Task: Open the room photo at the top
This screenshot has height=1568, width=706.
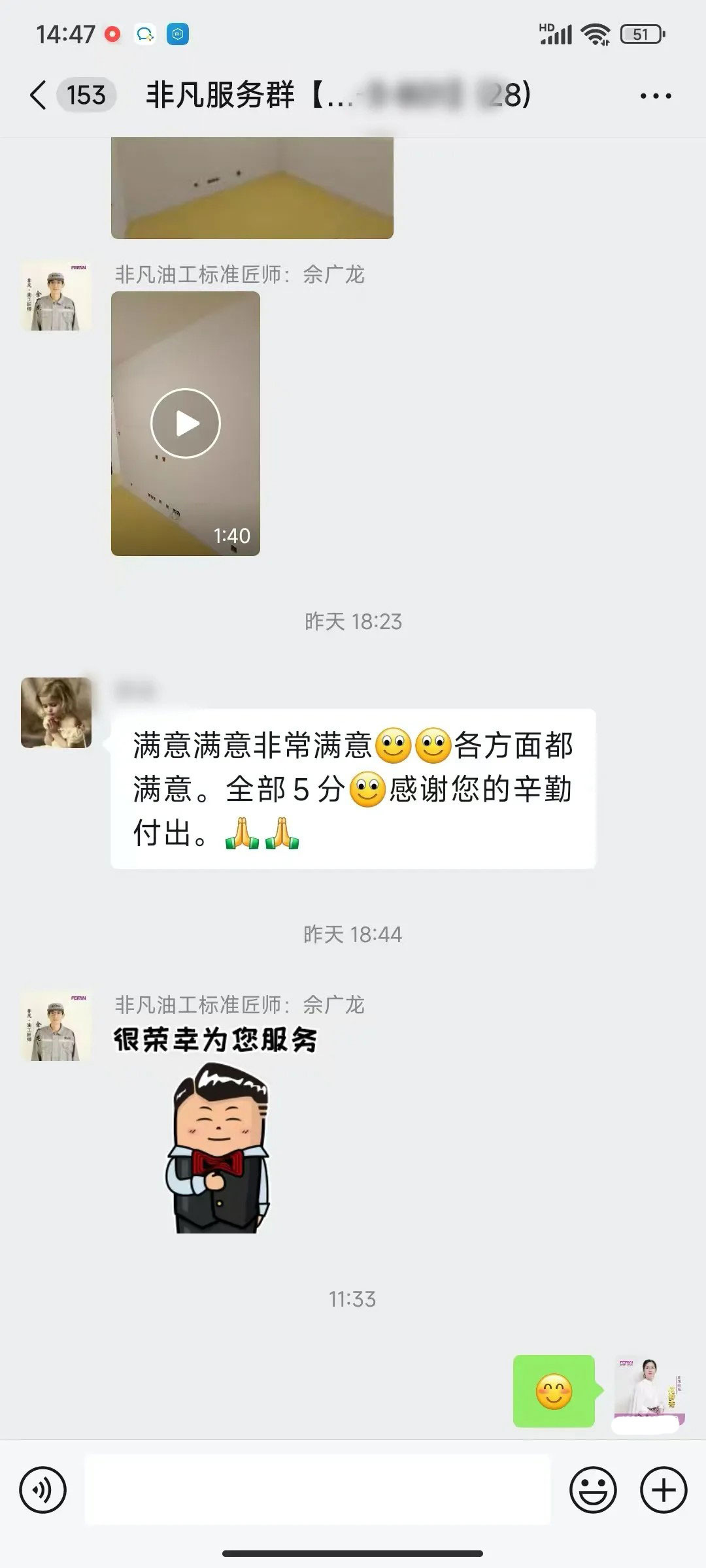Action: click(252, 188)
